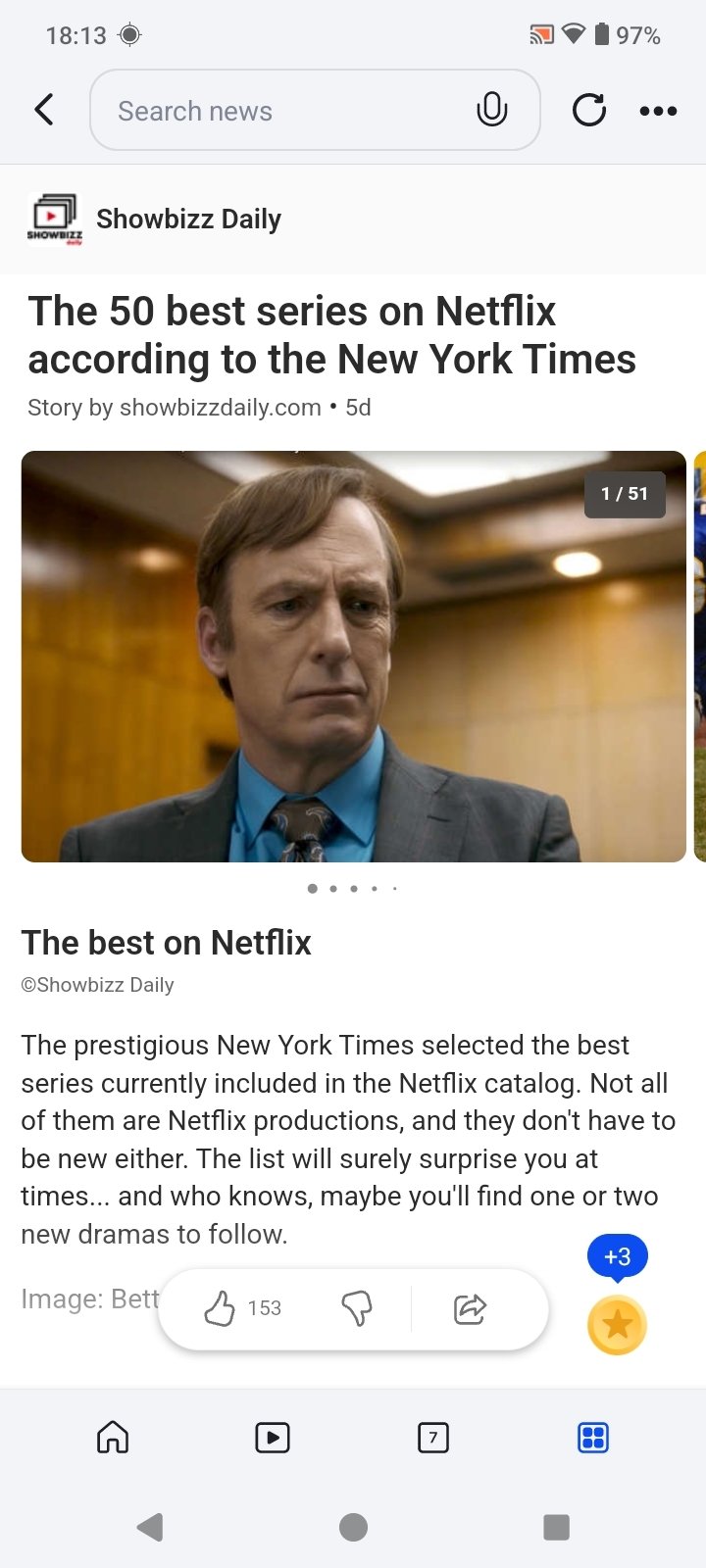706x1568 pixels.
Task: Open the apps grid tab
Action: click(593, 1437)
